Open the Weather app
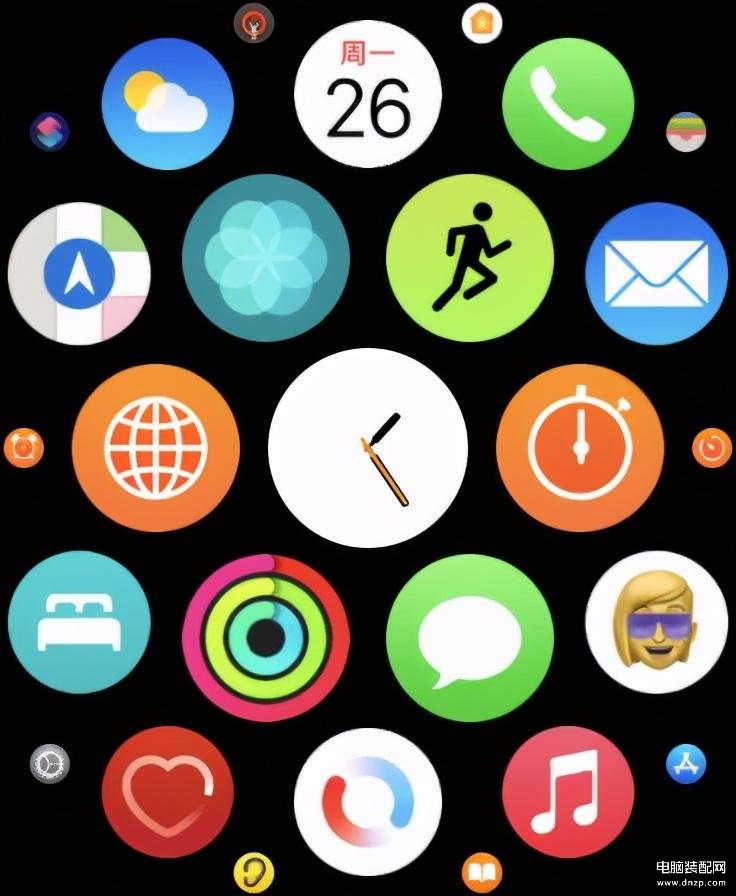The width and height of the screenshot is (736, 896). [x=168, y=103]
